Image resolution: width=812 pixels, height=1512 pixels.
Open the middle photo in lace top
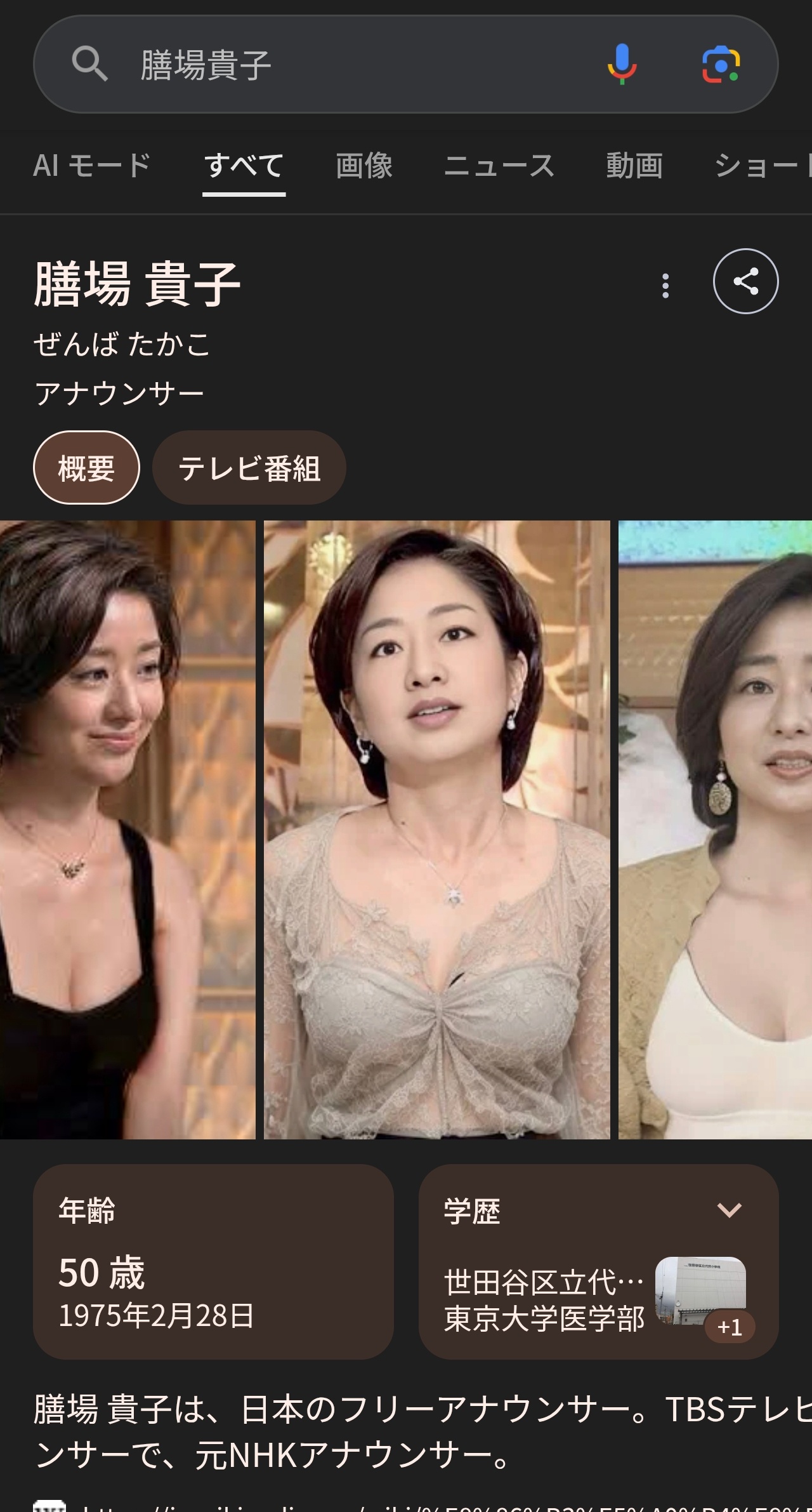point(436,830)
